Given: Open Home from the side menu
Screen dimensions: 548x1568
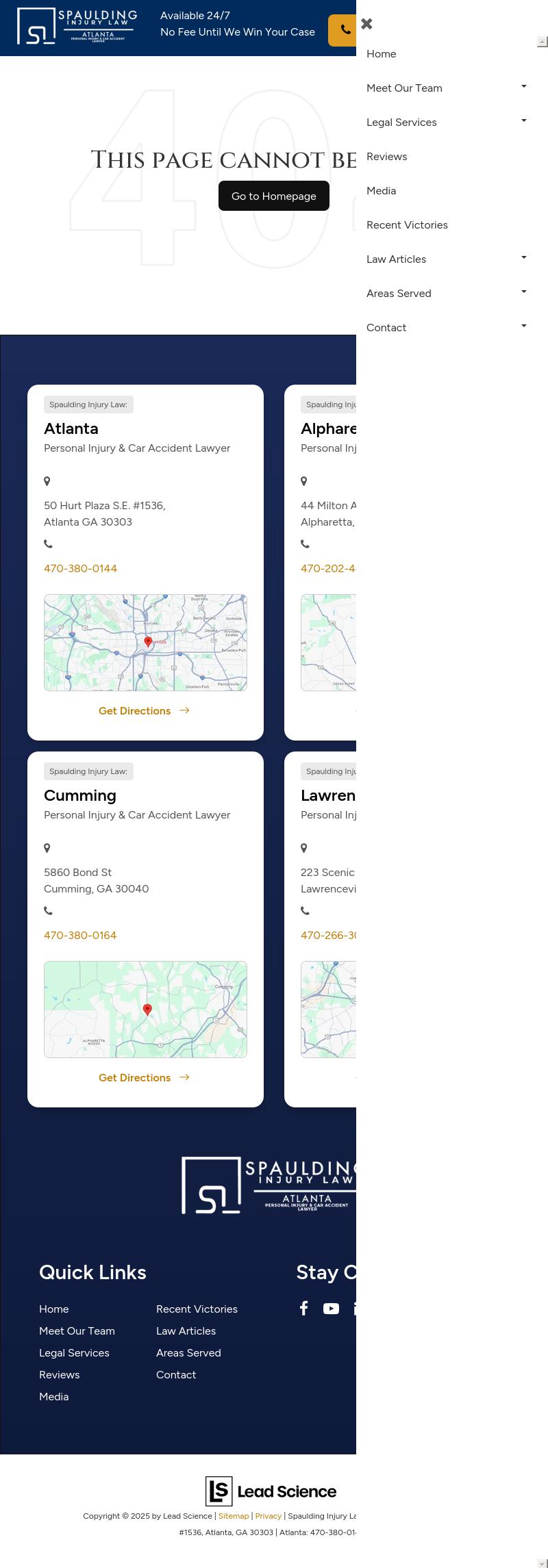Looking at the screenshot, I should point(382,54).
